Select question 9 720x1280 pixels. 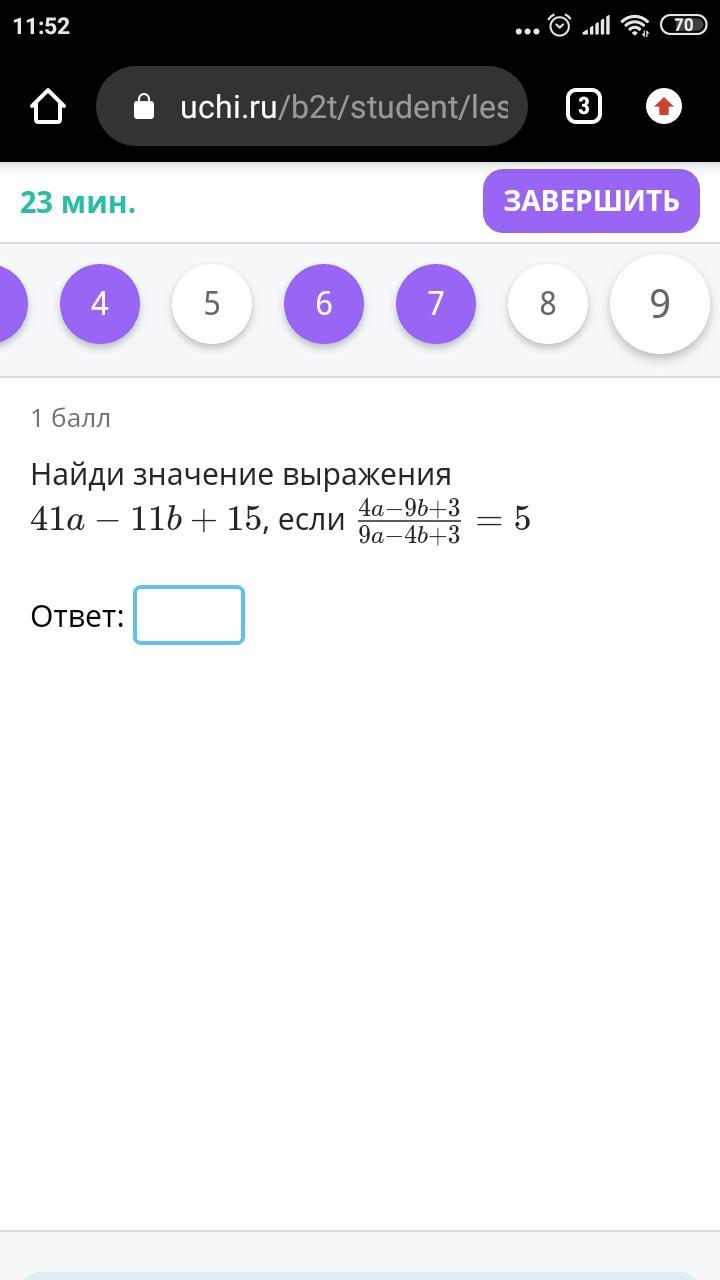(x=660, y=303)
